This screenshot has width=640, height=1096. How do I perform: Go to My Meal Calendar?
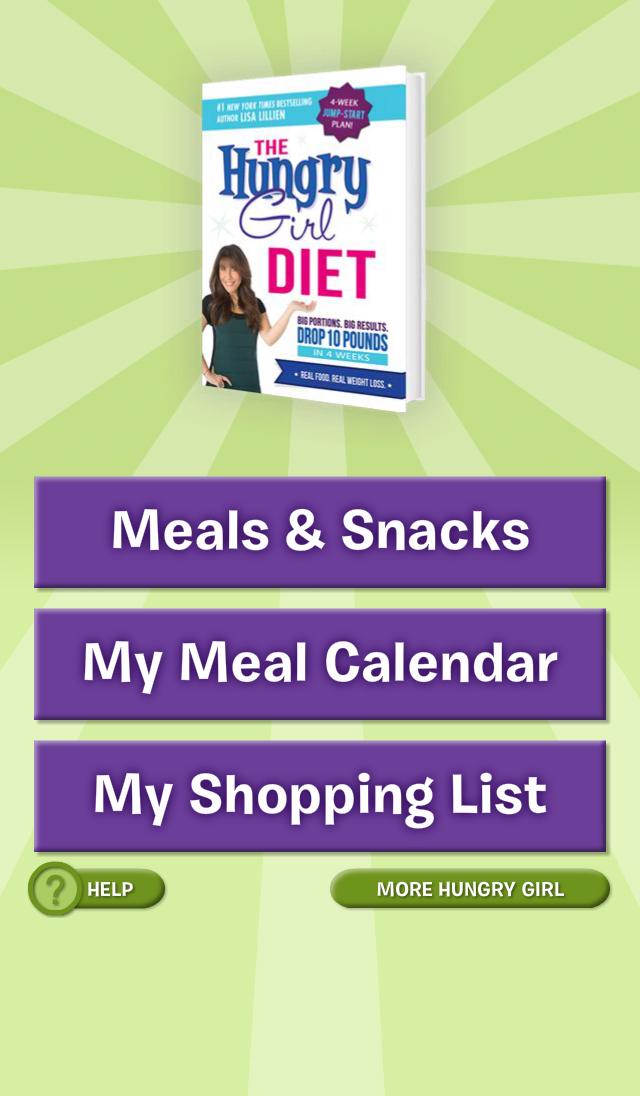[320, 663]
